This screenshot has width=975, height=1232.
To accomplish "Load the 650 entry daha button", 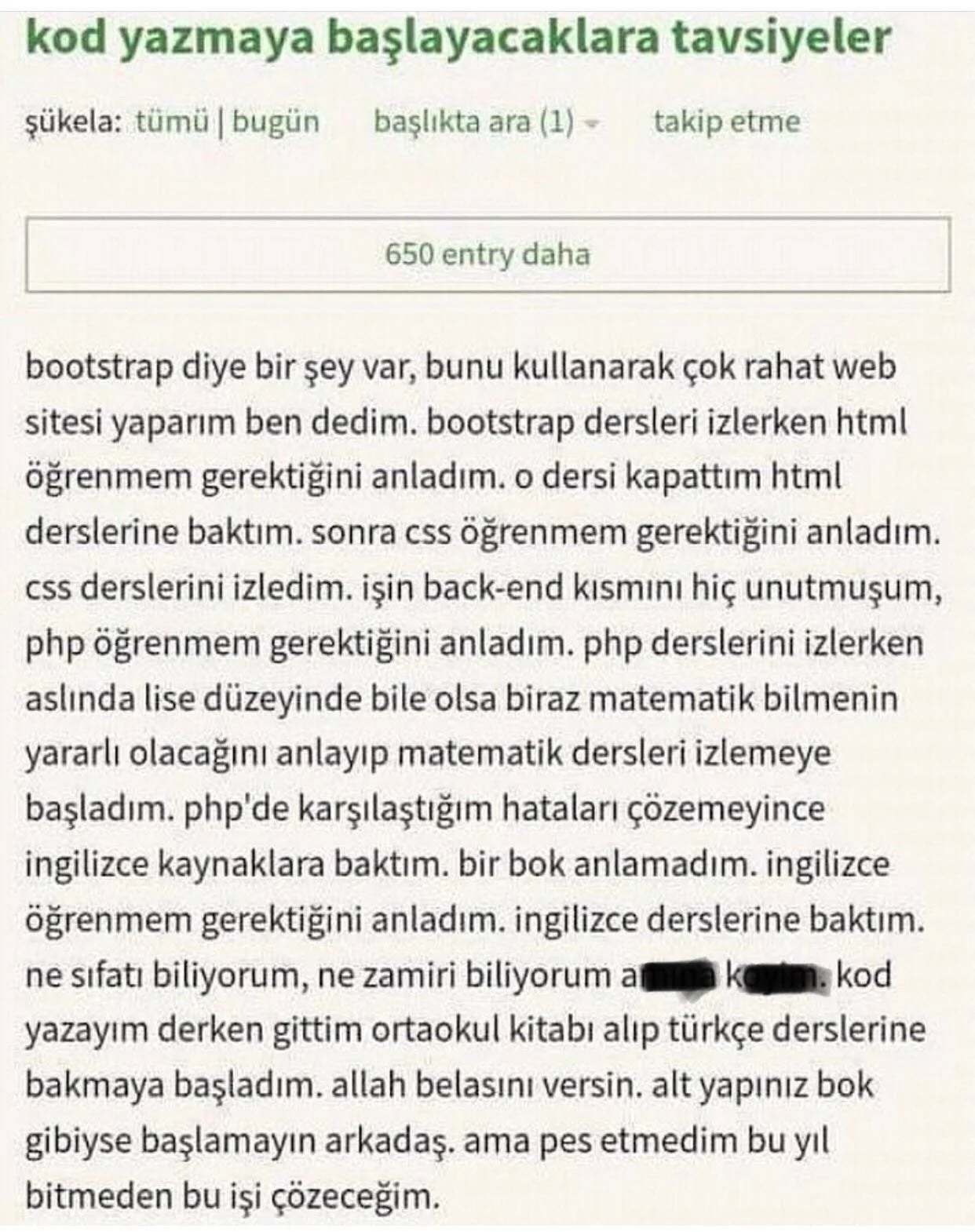I will 487,255.
